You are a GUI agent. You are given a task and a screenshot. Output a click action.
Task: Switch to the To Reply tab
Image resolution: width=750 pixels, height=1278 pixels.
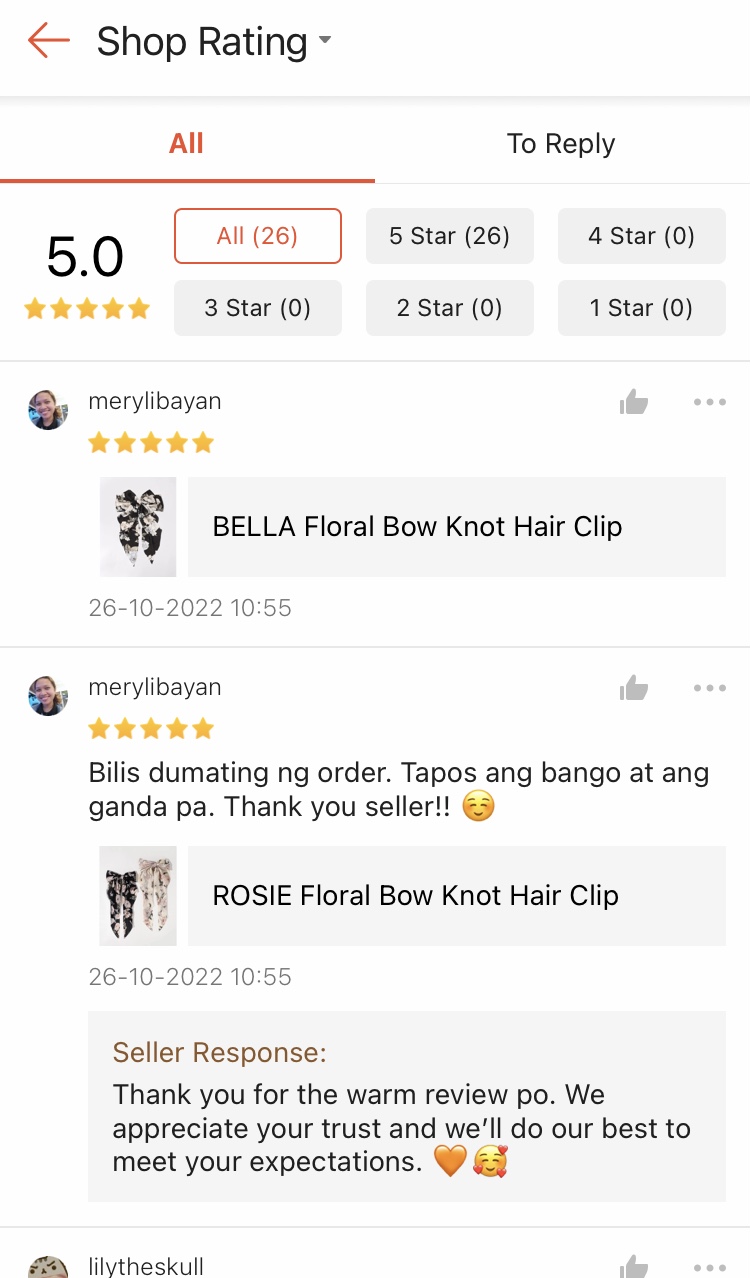tap(561, 144)
